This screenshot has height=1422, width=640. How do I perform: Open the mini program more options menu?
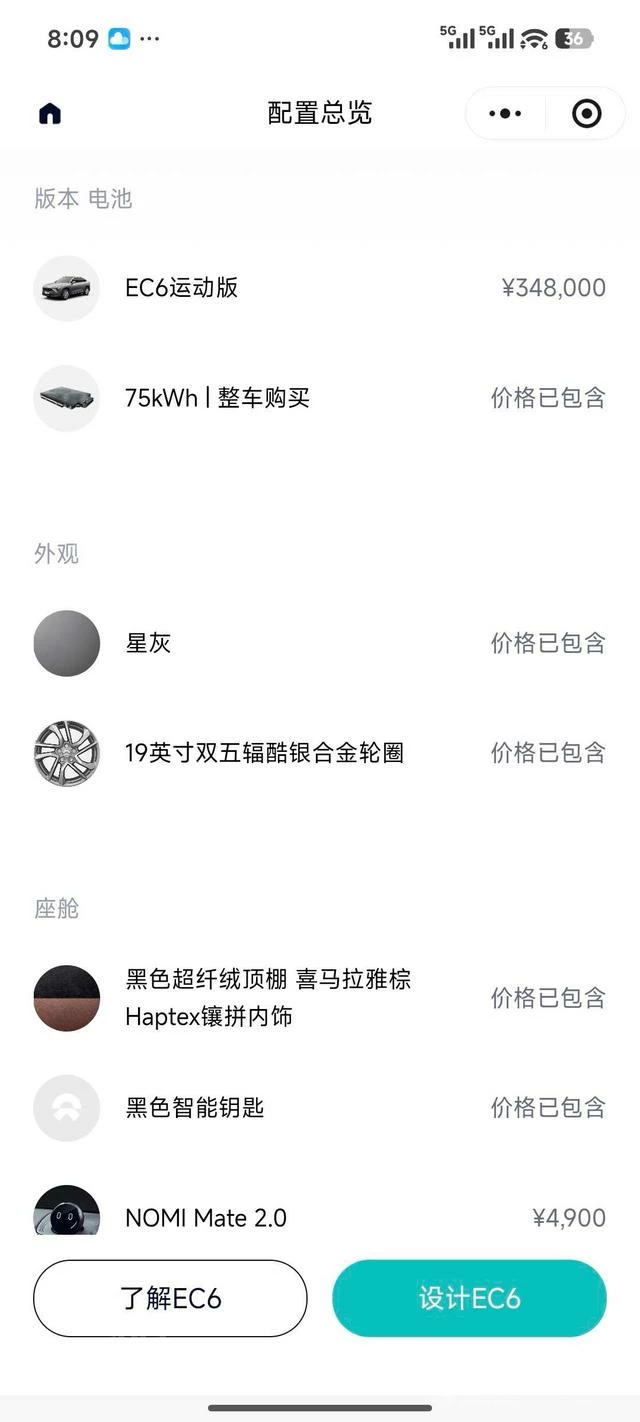pyautogui.click(x=505, y=114)
